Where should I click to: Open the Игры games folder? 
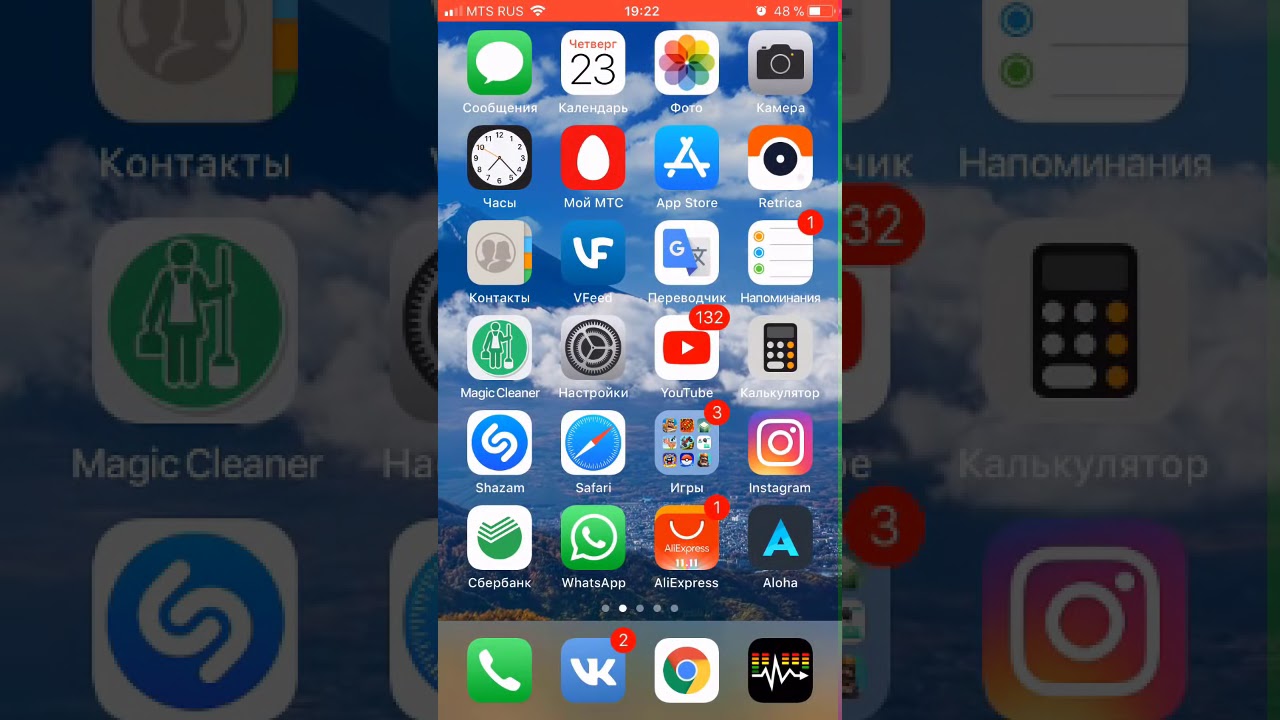(686, 443)
